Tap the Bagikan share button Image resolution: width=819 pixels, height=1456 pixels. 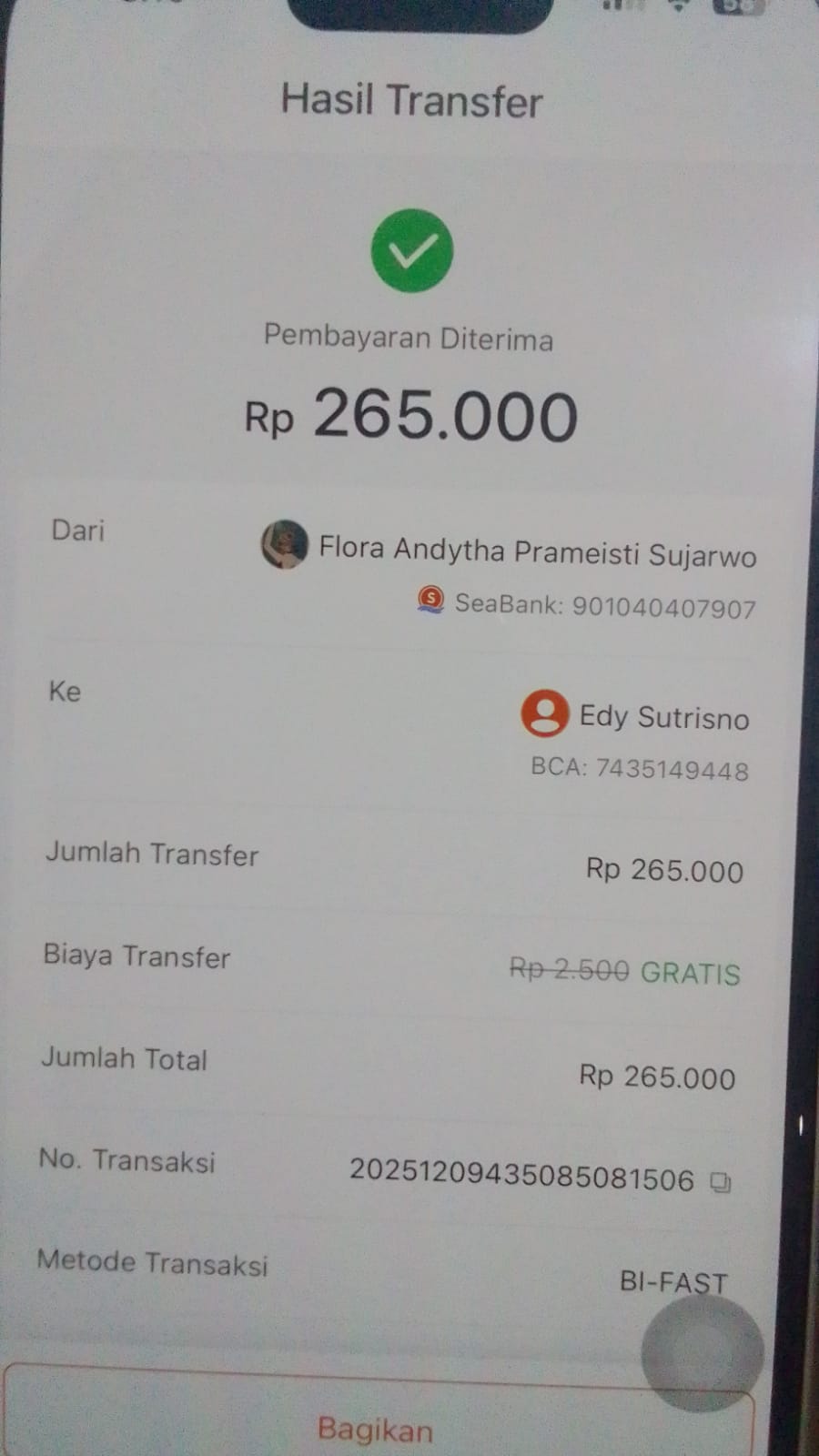click(x=376, y=1428)
